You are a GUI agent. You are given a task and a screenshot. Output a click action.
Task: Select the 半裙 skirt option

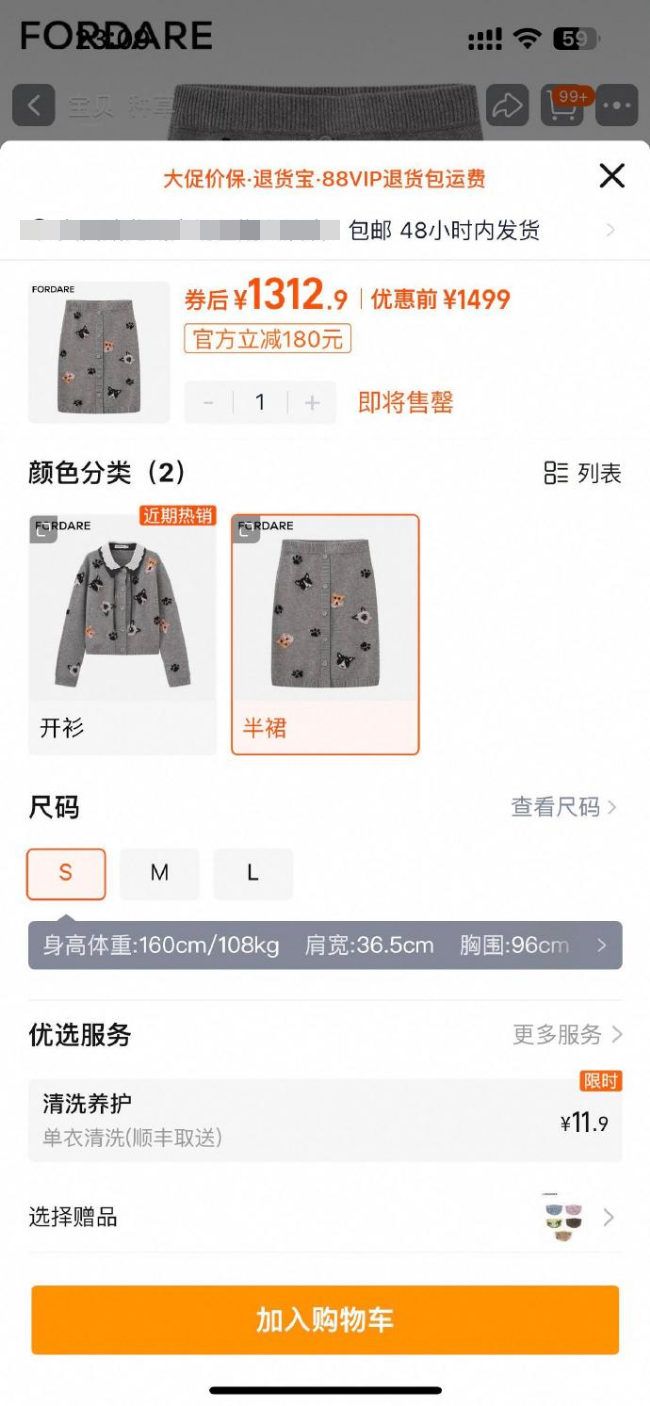tap(325, 634)
